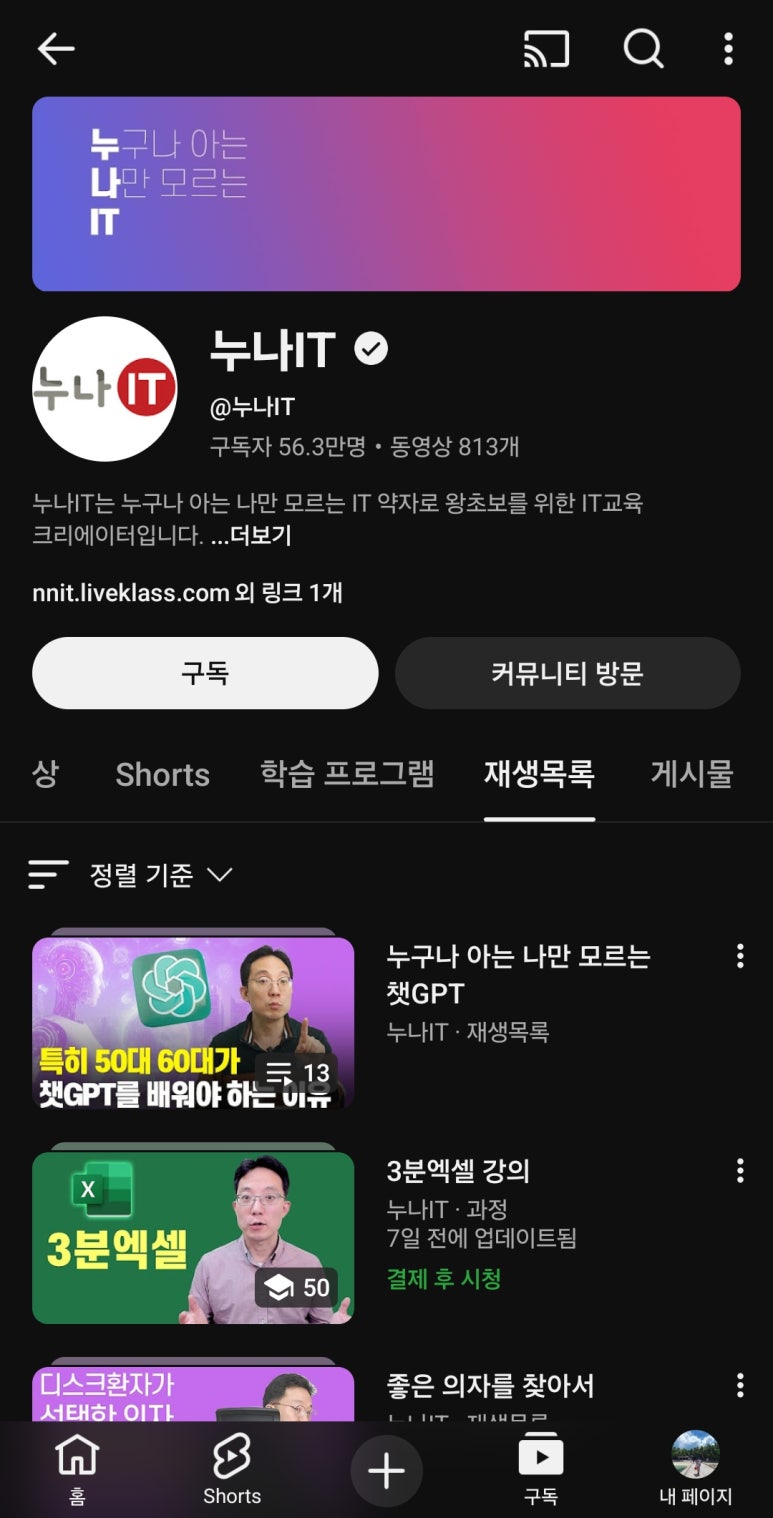Viewport: 773px width, 1518px height.
Task: Go back using the top arrow
Action: coord(56,48)
